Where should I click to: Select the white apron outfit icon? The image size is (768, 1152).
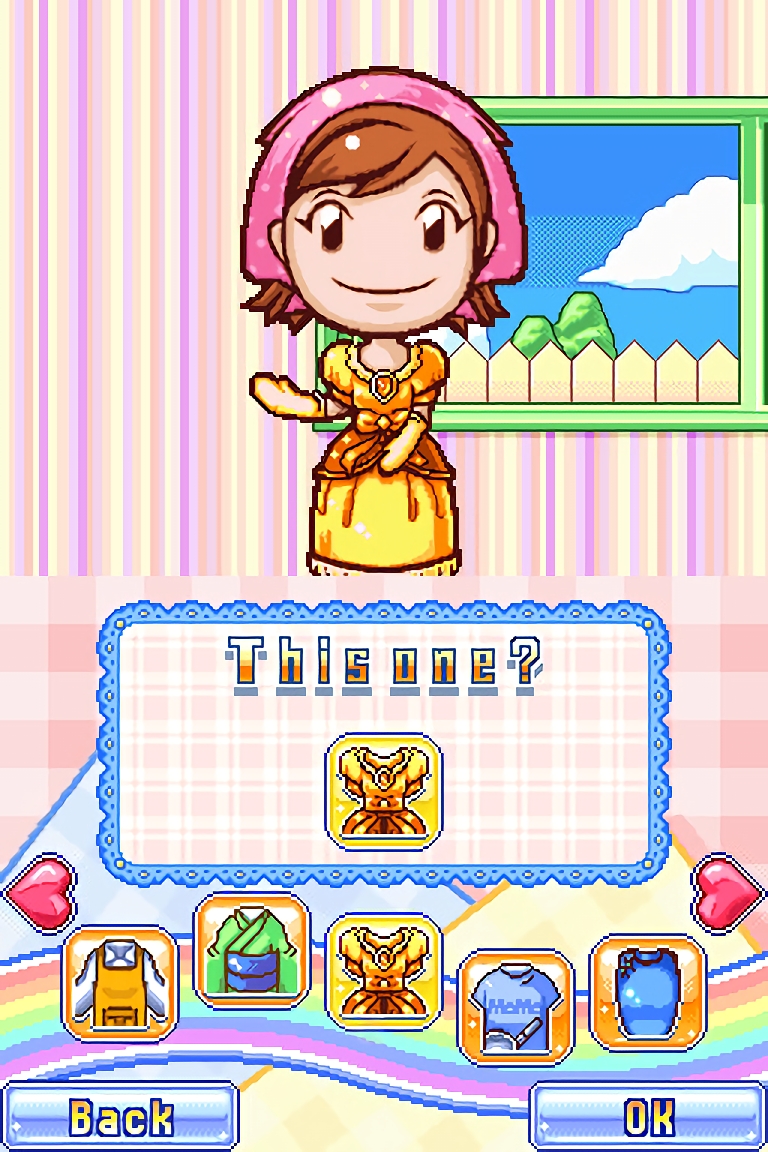click(122, 985)
